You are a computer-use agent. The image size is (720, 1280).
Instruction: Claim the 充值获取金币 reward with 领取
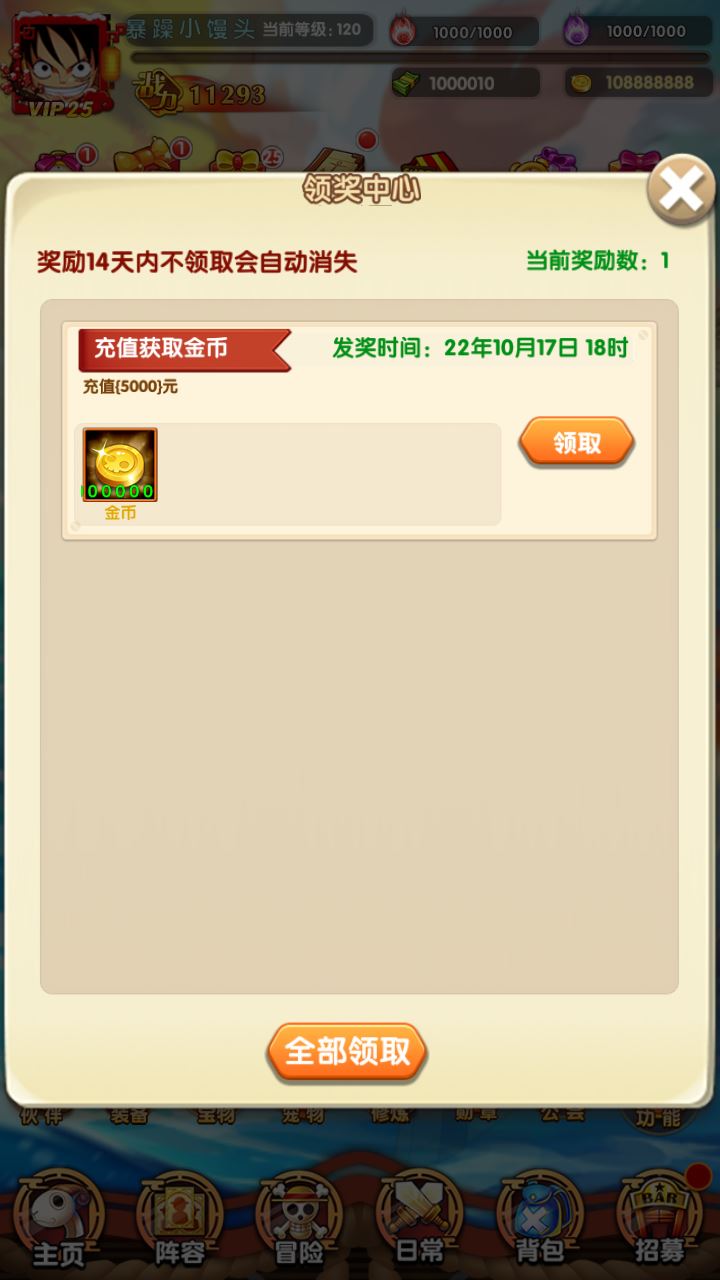[x=576, y=443]
